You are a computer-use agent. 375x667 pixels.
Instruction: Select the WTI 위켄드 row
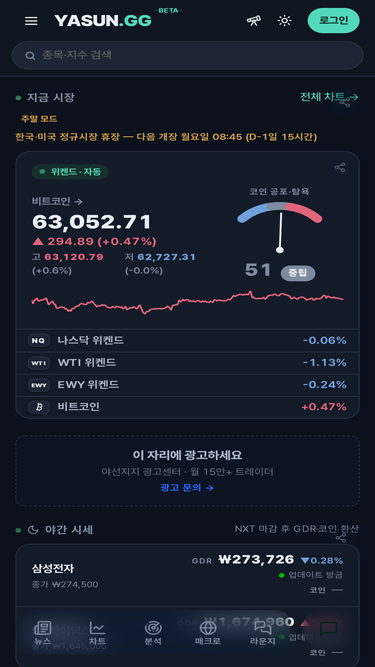click(188, 362)
